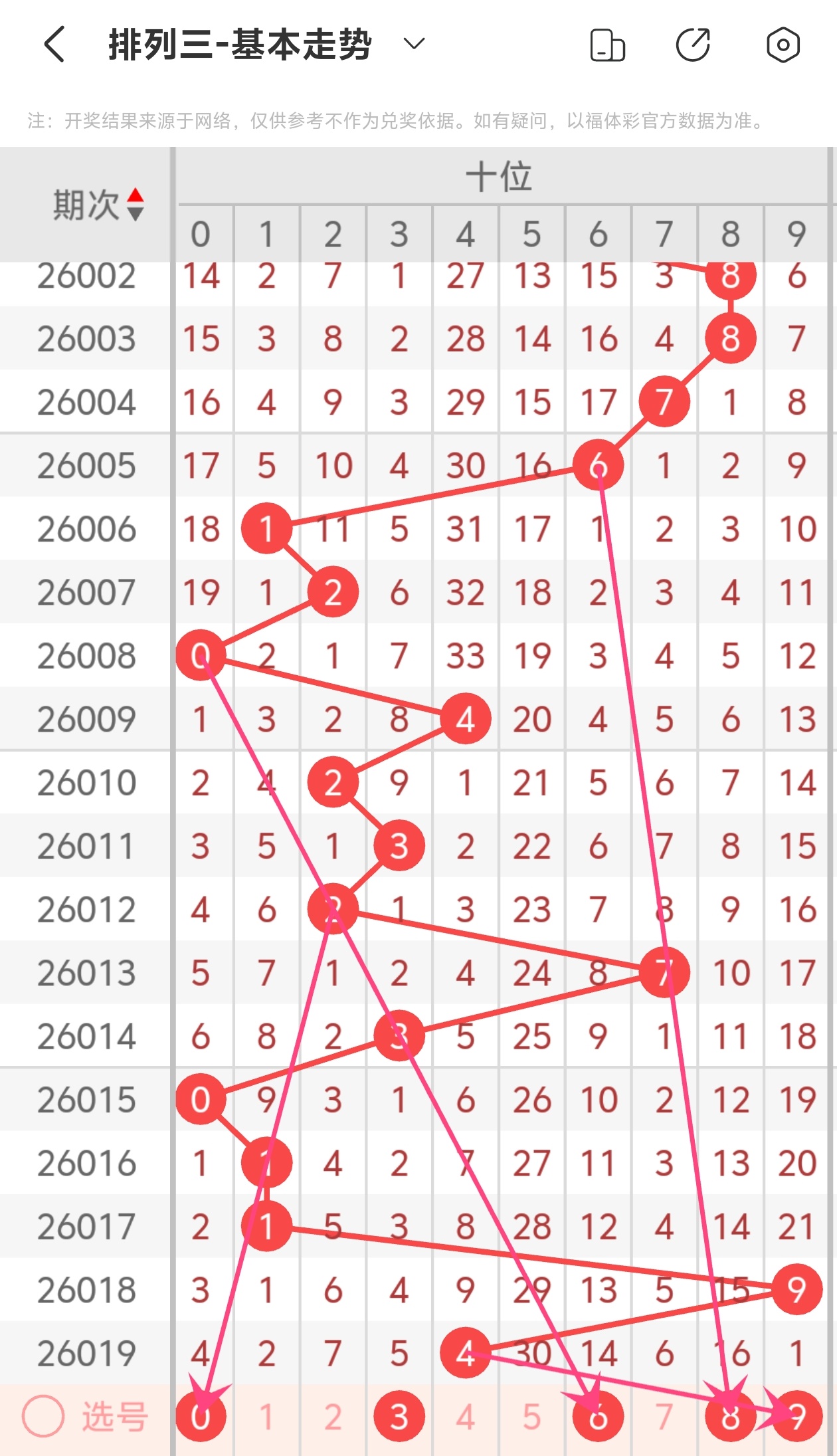Go back using the top-left arrow

point(54,45)
